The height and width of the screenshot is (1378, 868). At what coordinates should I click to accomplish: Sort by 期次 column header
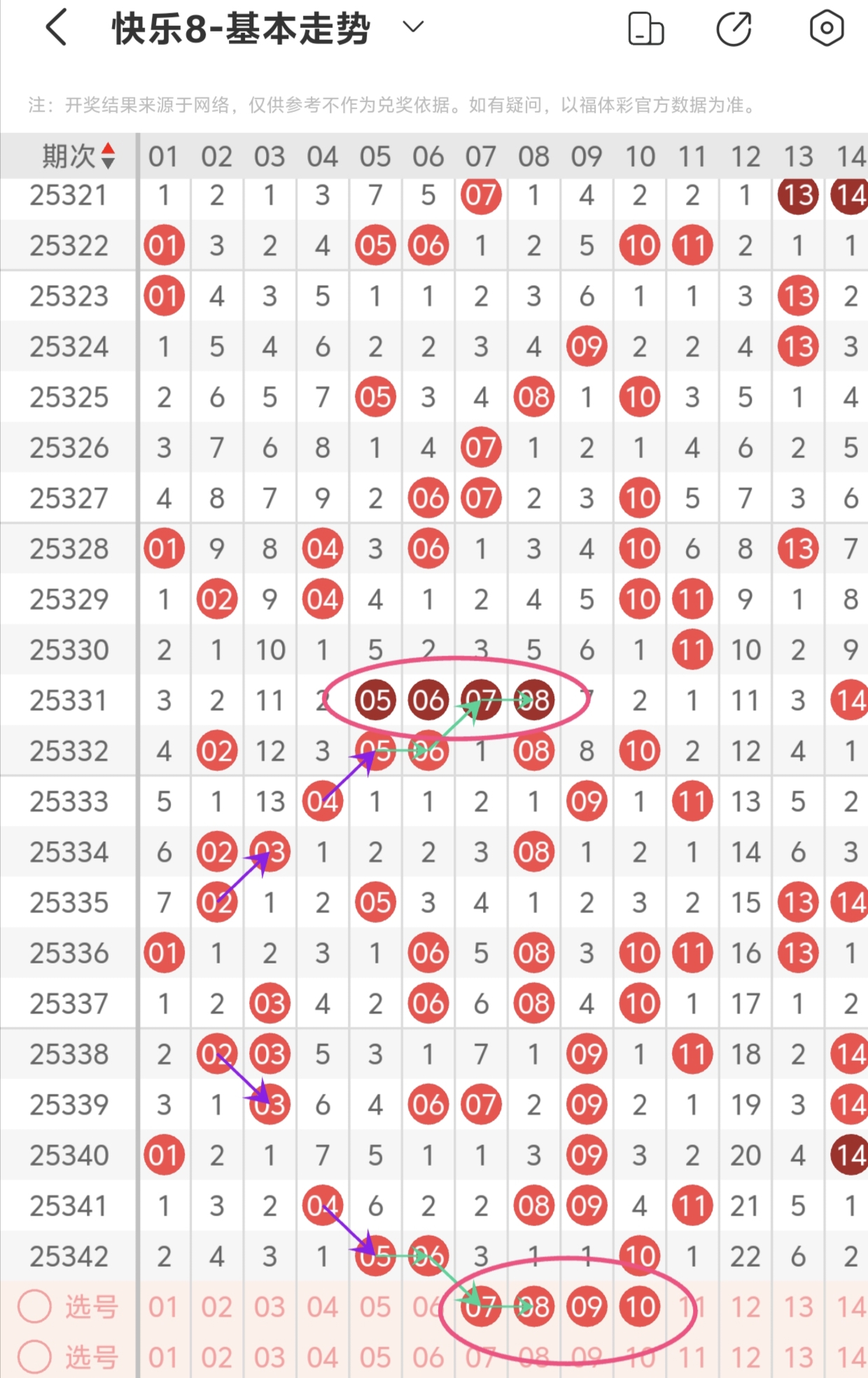point(77,155)
